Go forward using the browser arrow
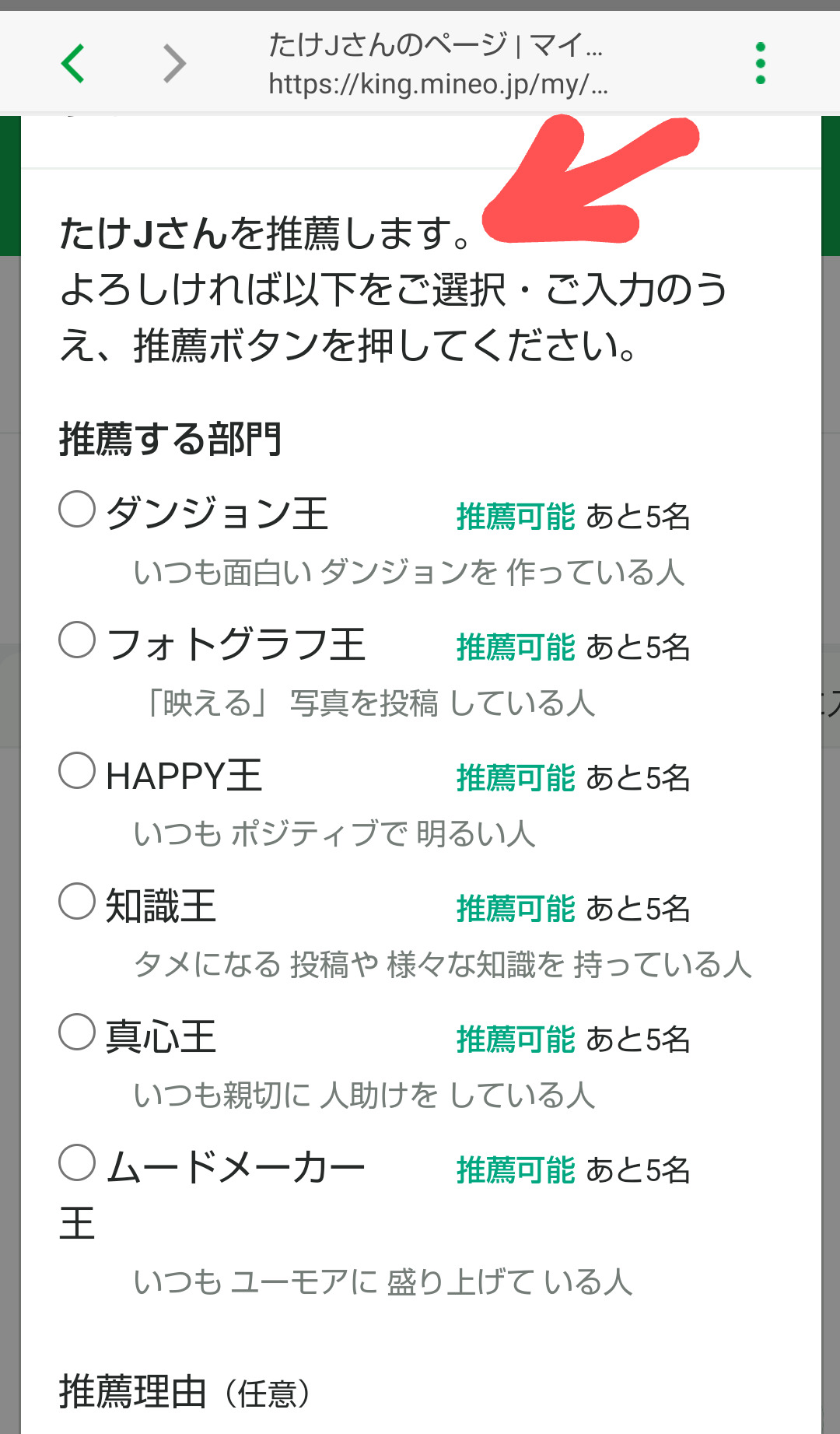Image resolution: width=840 pixels, height=1434 pixels. click(175, 64)
